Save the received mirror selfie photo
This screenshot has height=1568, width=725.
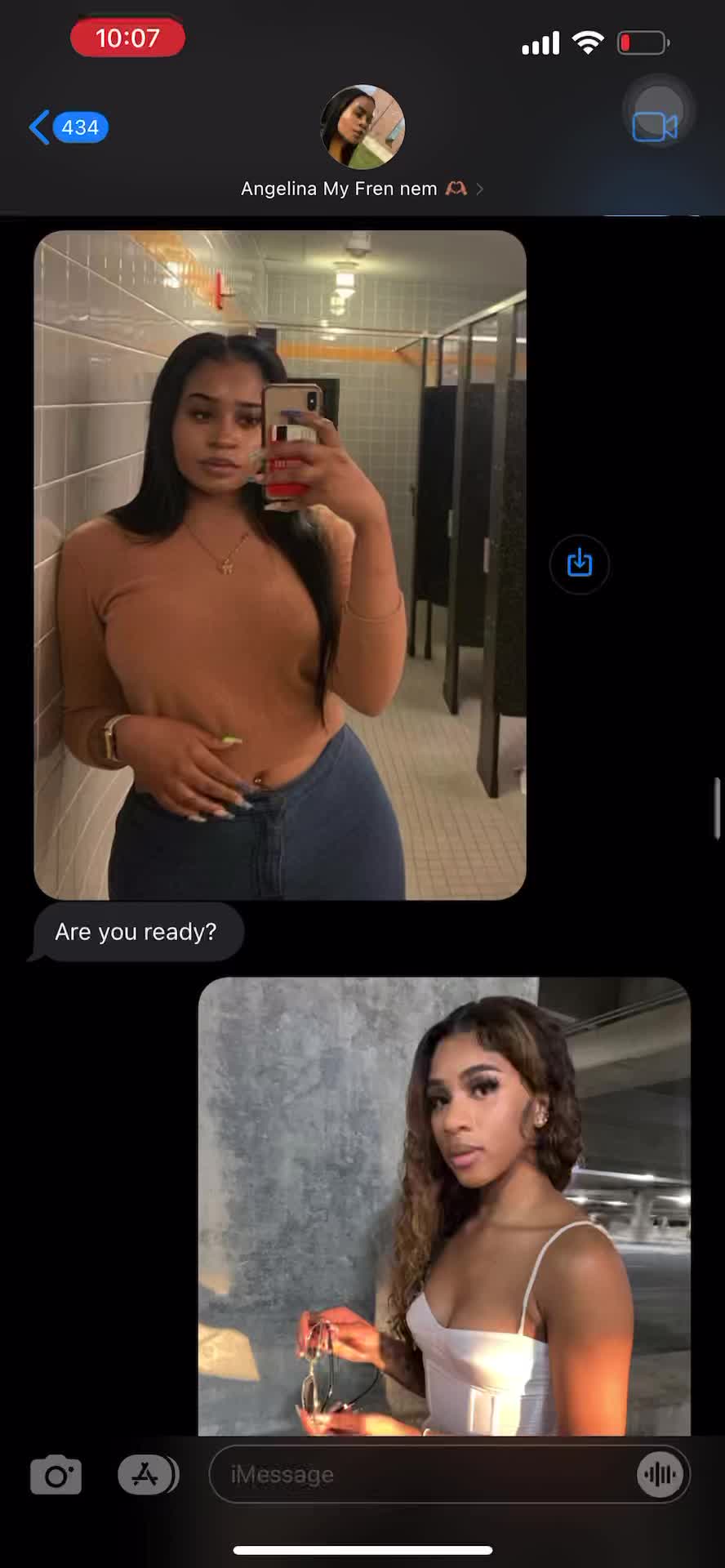click(579, 563)
